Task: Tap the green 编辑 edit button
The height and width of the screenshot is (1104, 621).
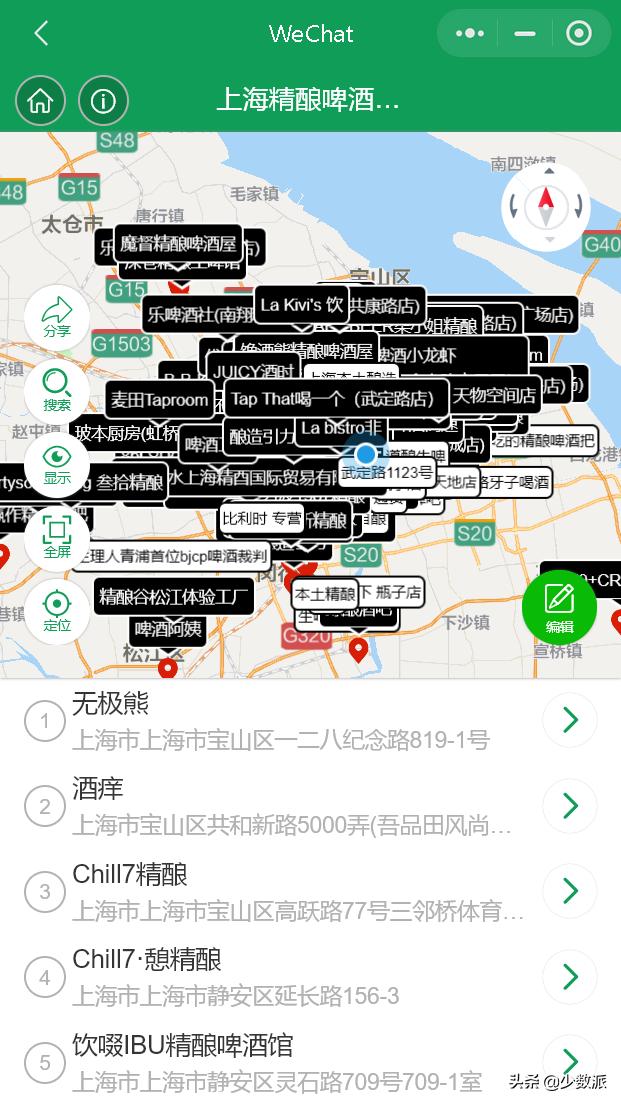Action: (x=559, y=607)
